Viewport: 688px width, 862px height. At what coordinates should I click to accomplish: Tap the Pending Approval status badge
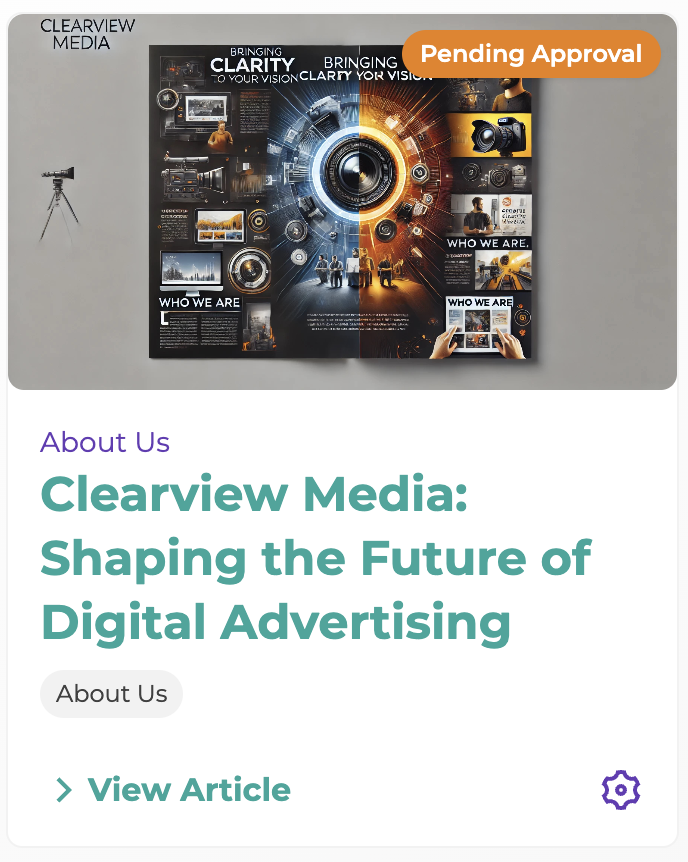click(531, 54)
